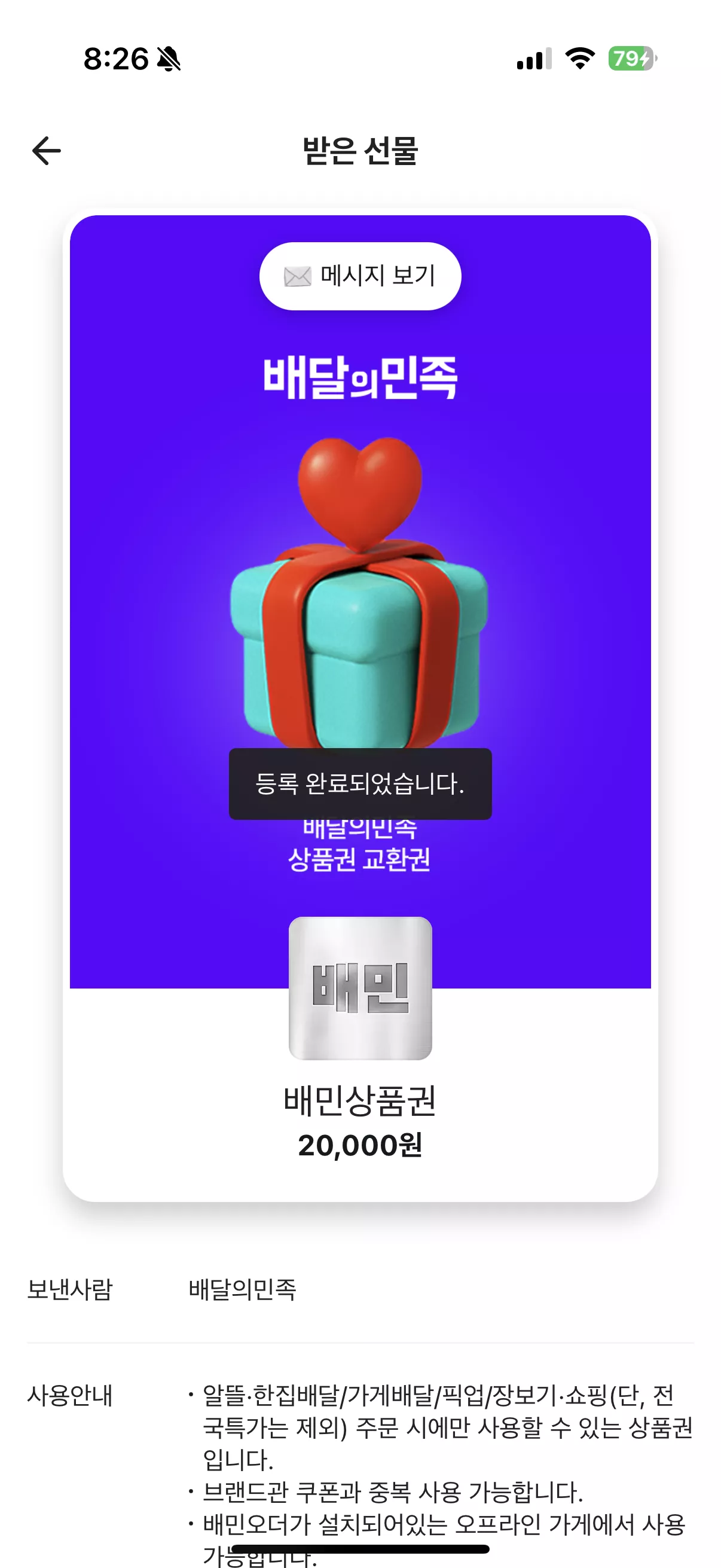Go back using the arrow icon

(x=46, y=151)
